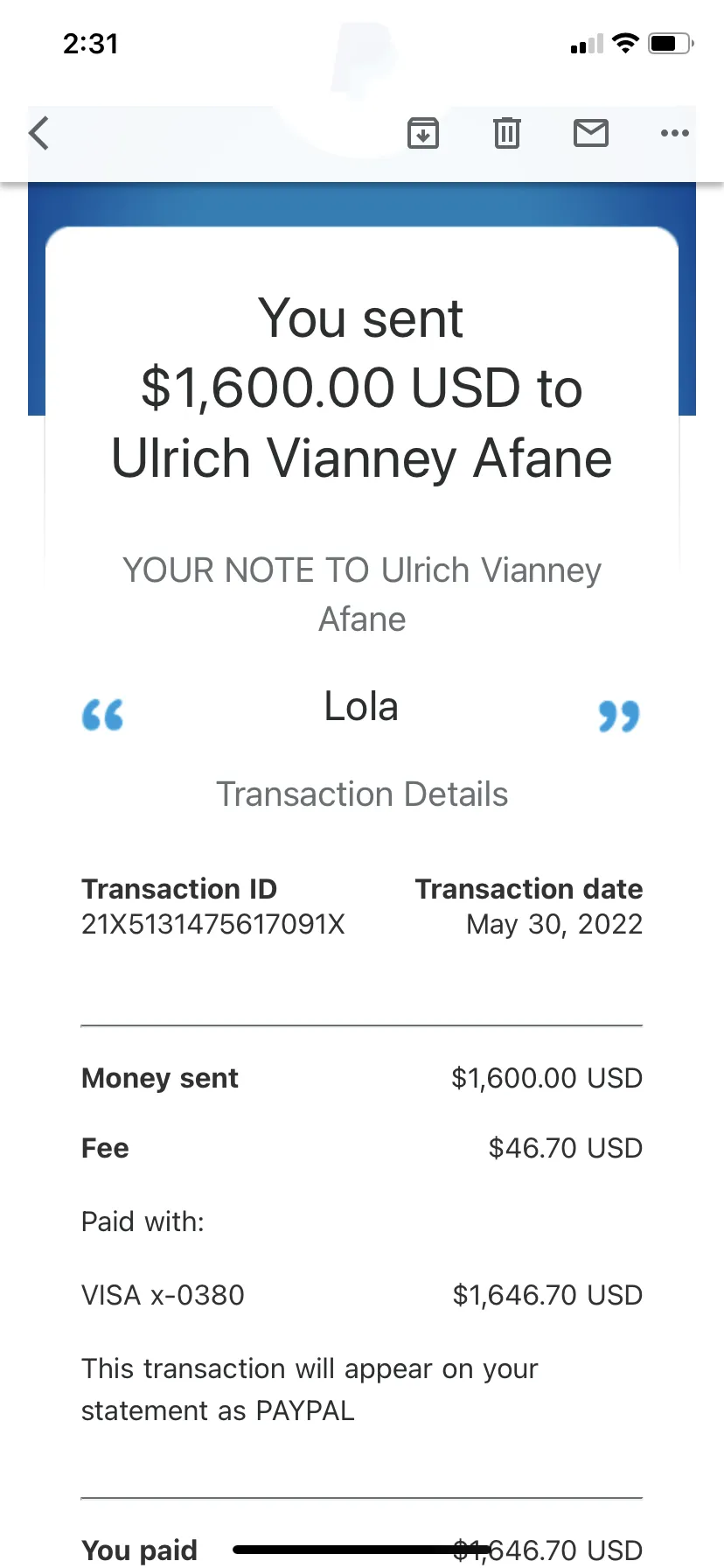
Task: Mark the email as unread
Action: [x=591, y=133]
